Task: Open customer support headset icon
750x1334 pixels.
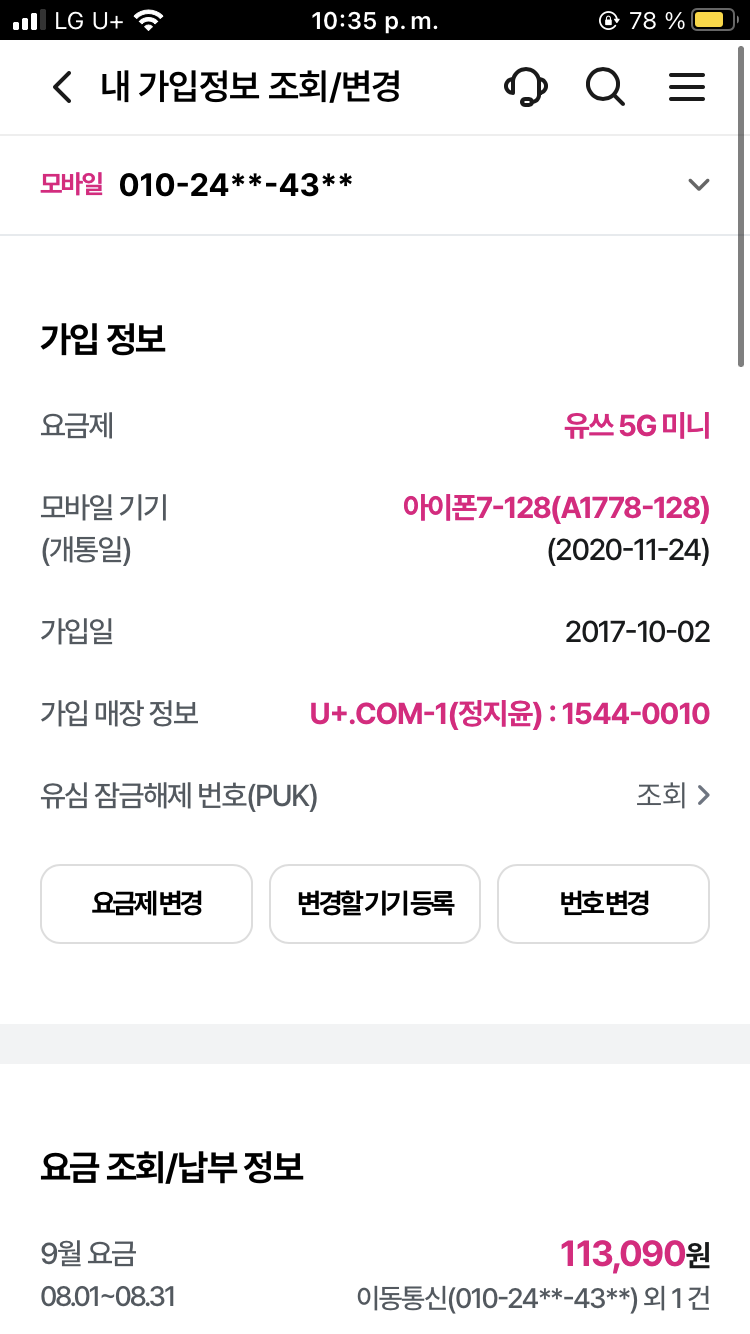Action: click(525, 88)
